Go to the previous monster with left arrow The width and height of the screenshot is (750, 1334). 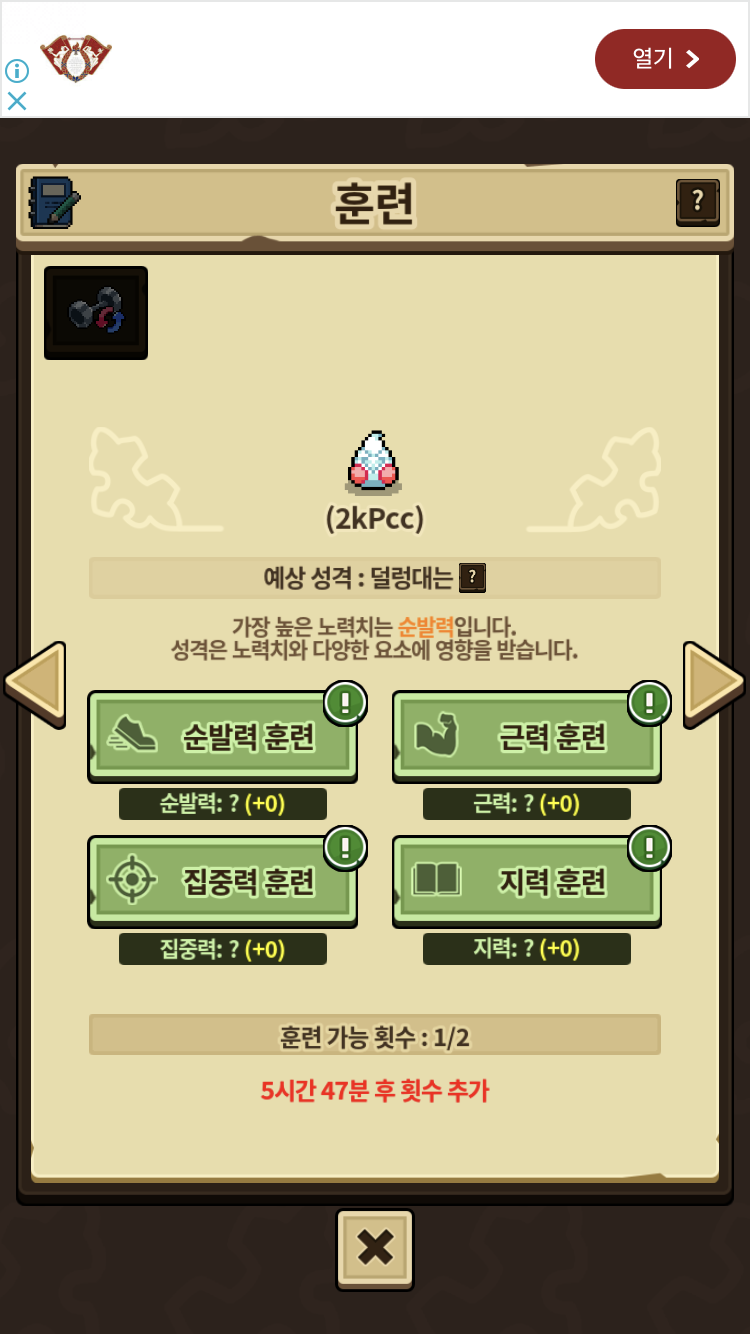tap(36, 684)
